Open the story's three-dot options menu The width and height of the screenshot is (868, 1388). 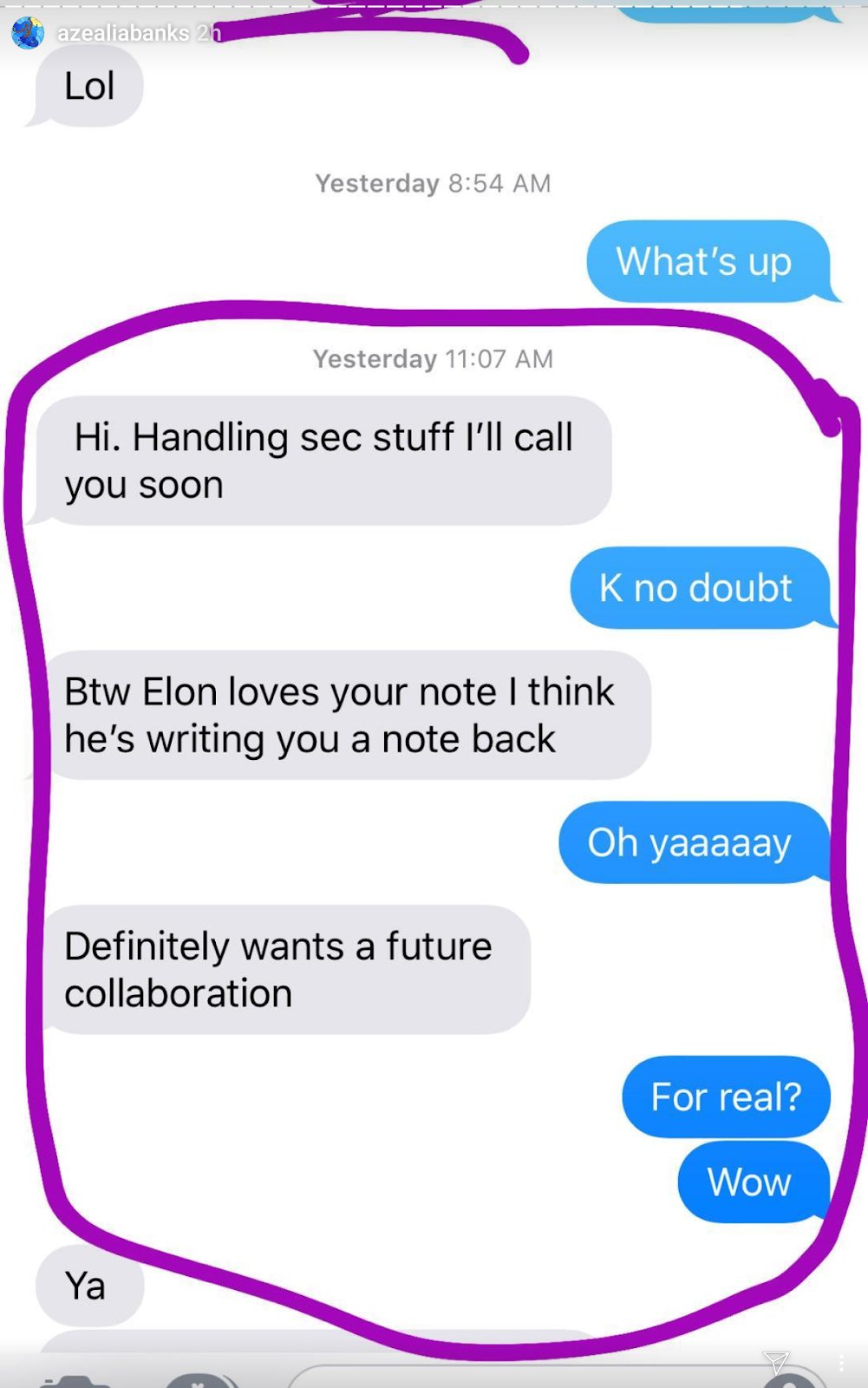[841, 1364]
